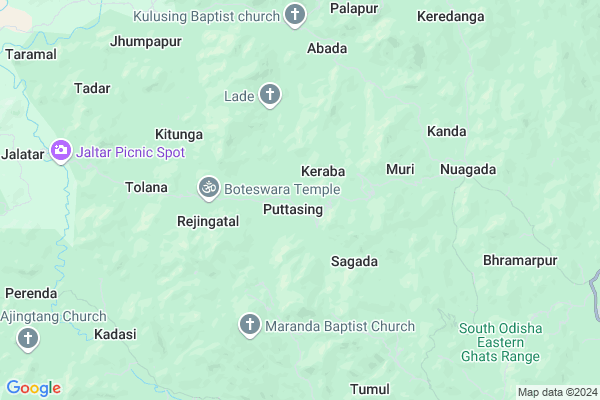The height and width of the screenshot is (400, 600).
Task: Tap the Boteswara Temple pin
Action: (x=209, y=186)
